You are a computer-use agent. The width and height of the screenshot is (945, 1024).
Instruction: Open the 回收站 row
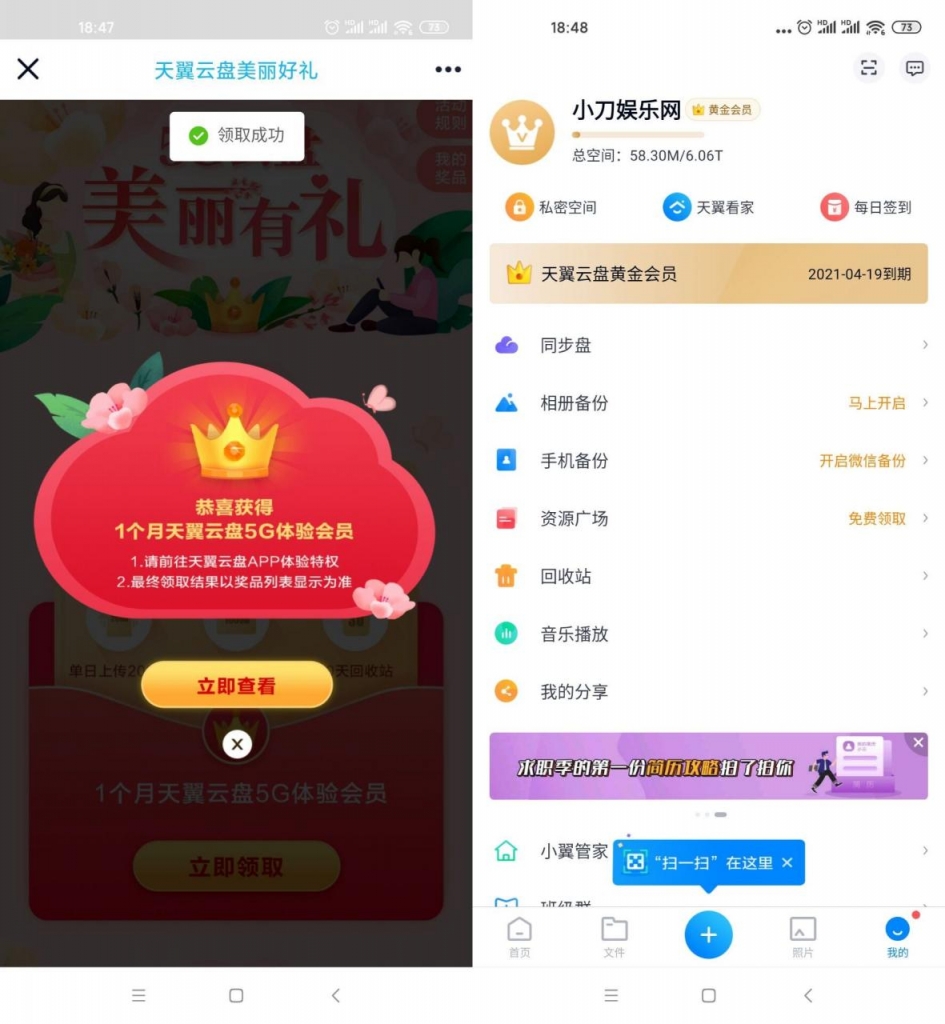pyautogui.click(x=708, y=576)
